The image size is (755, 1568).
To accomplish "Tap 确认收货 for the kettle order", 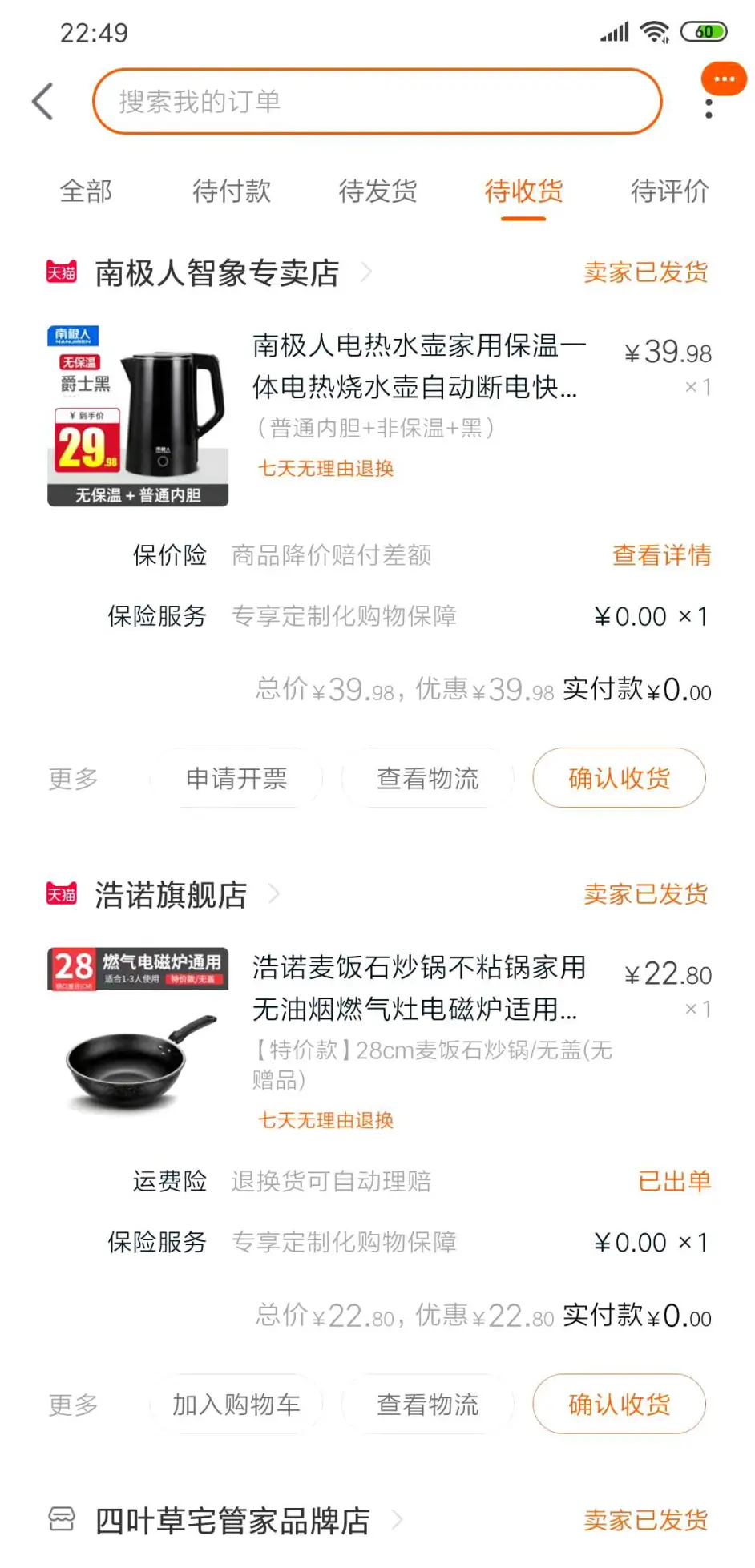I will coord(619,778).
